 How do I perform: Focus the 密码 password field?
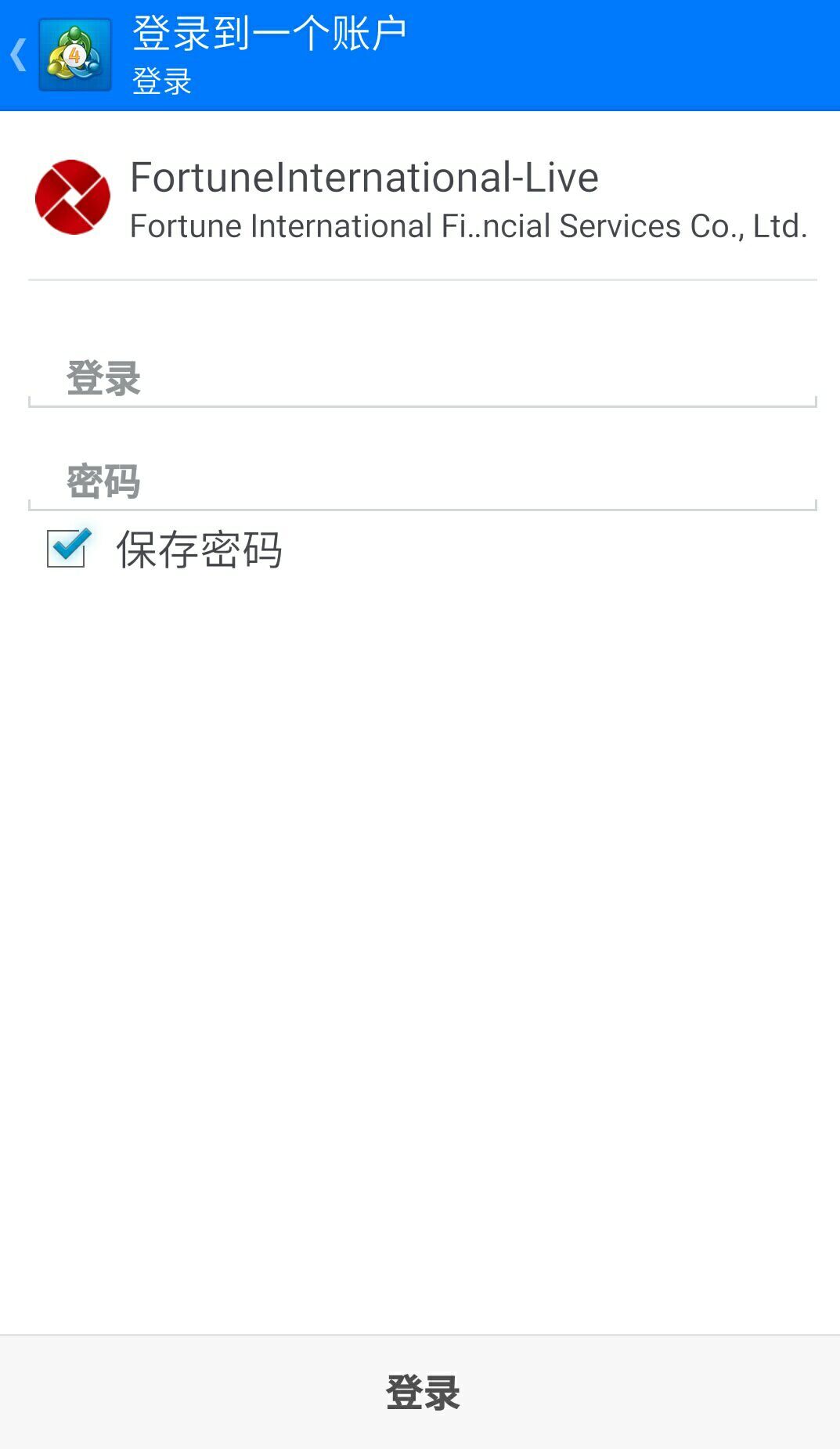click(x=423, y=482)
